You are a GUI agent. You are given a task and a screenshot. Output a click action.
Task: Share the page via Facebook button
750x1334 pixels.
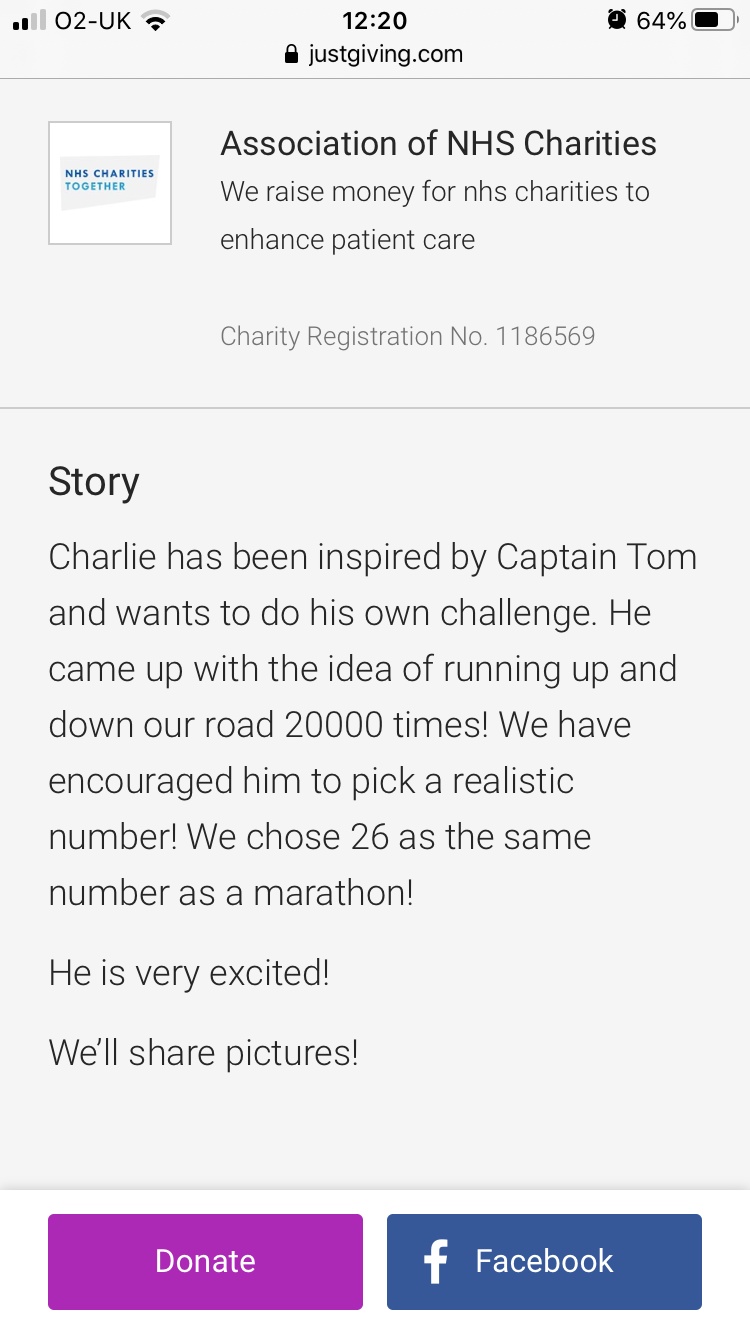tap(544, 1261)
